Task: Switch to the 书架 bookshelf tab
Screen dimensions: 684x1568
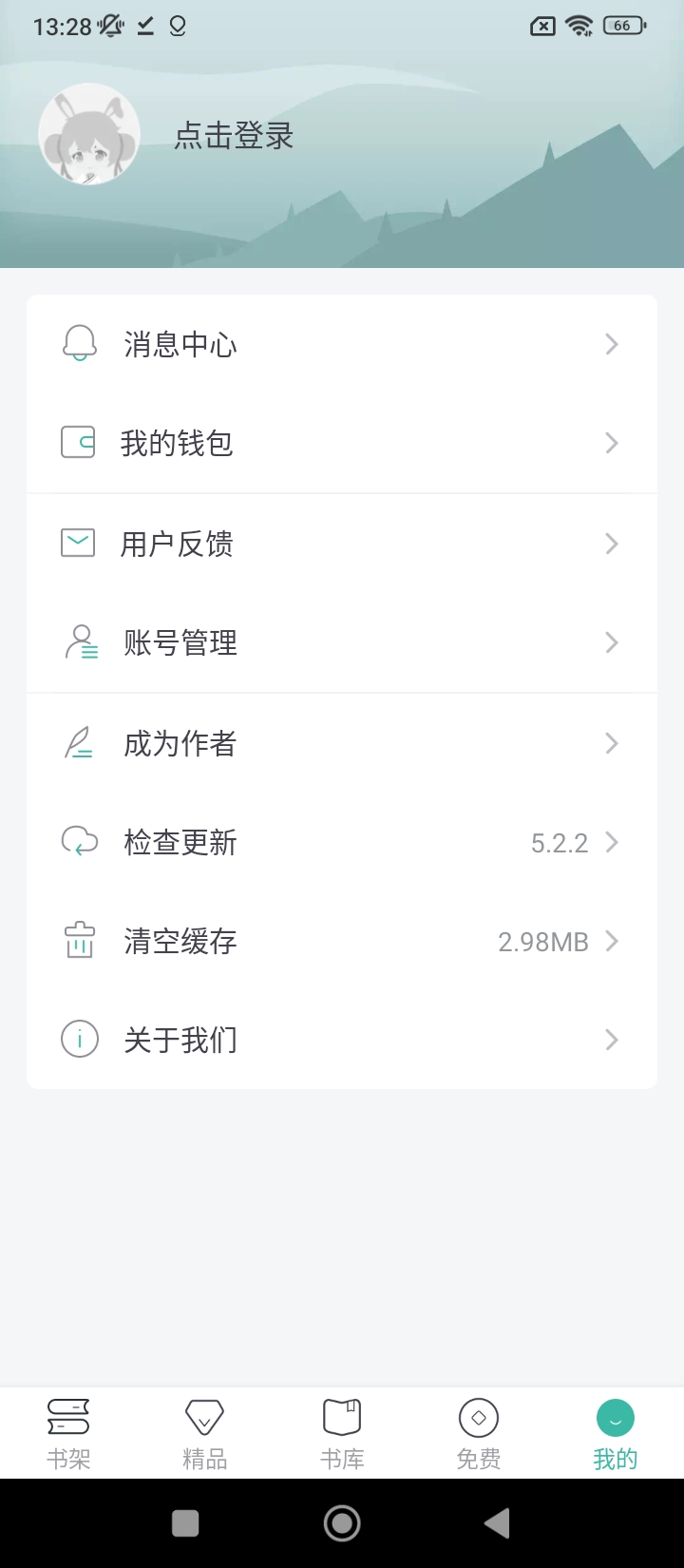Action: click(x=68, y=1433)
